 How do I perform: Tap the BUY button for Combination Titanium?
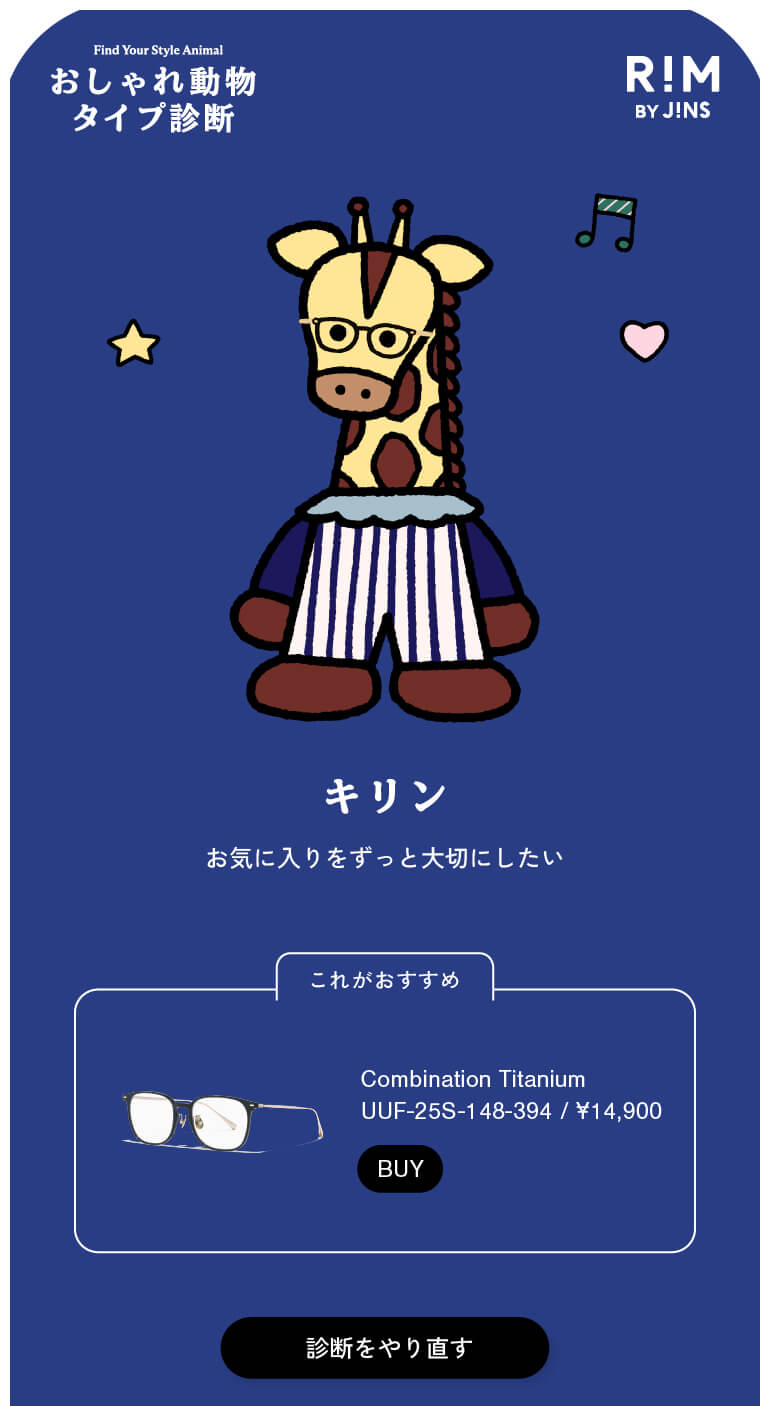(400, 1169)
